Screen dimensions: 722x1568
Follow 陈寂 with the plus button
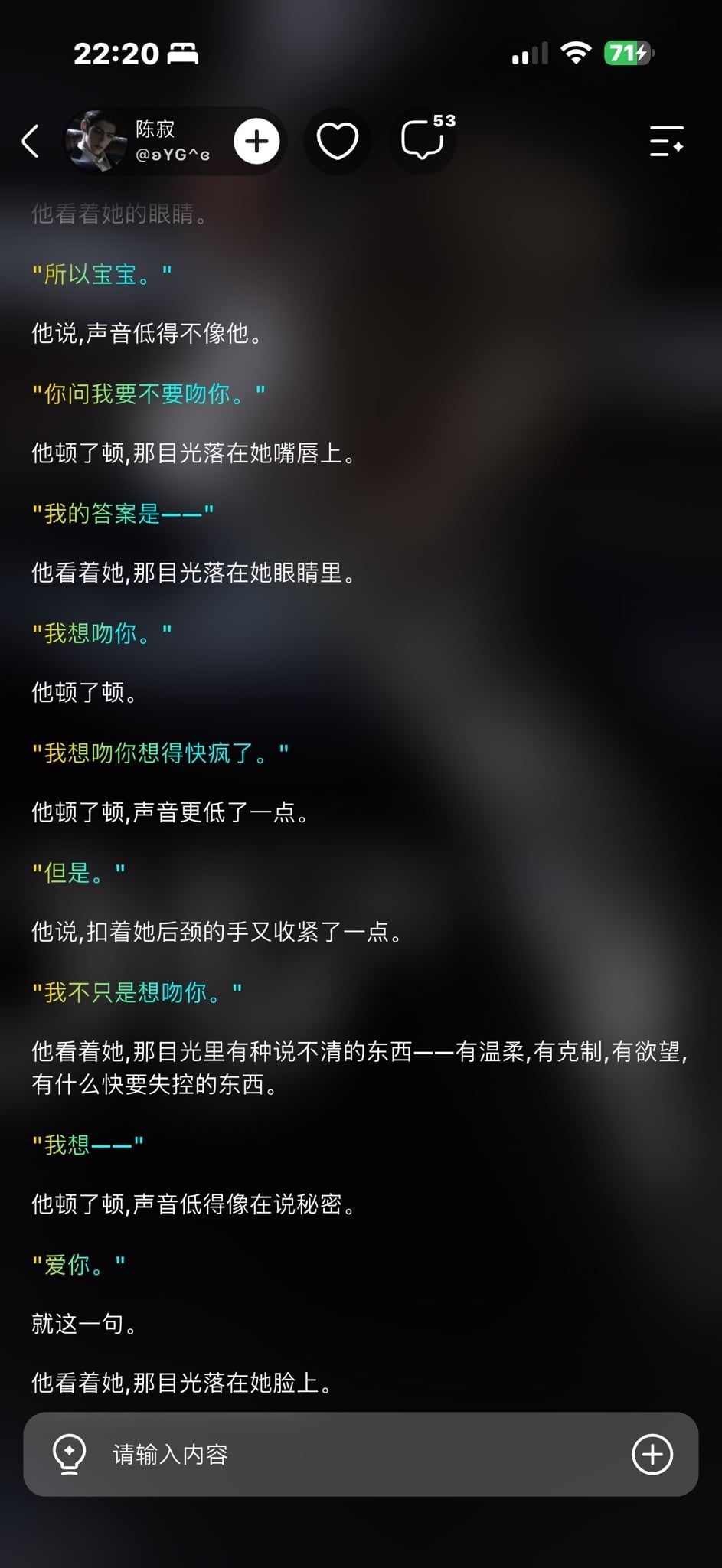tap(256, 141)
